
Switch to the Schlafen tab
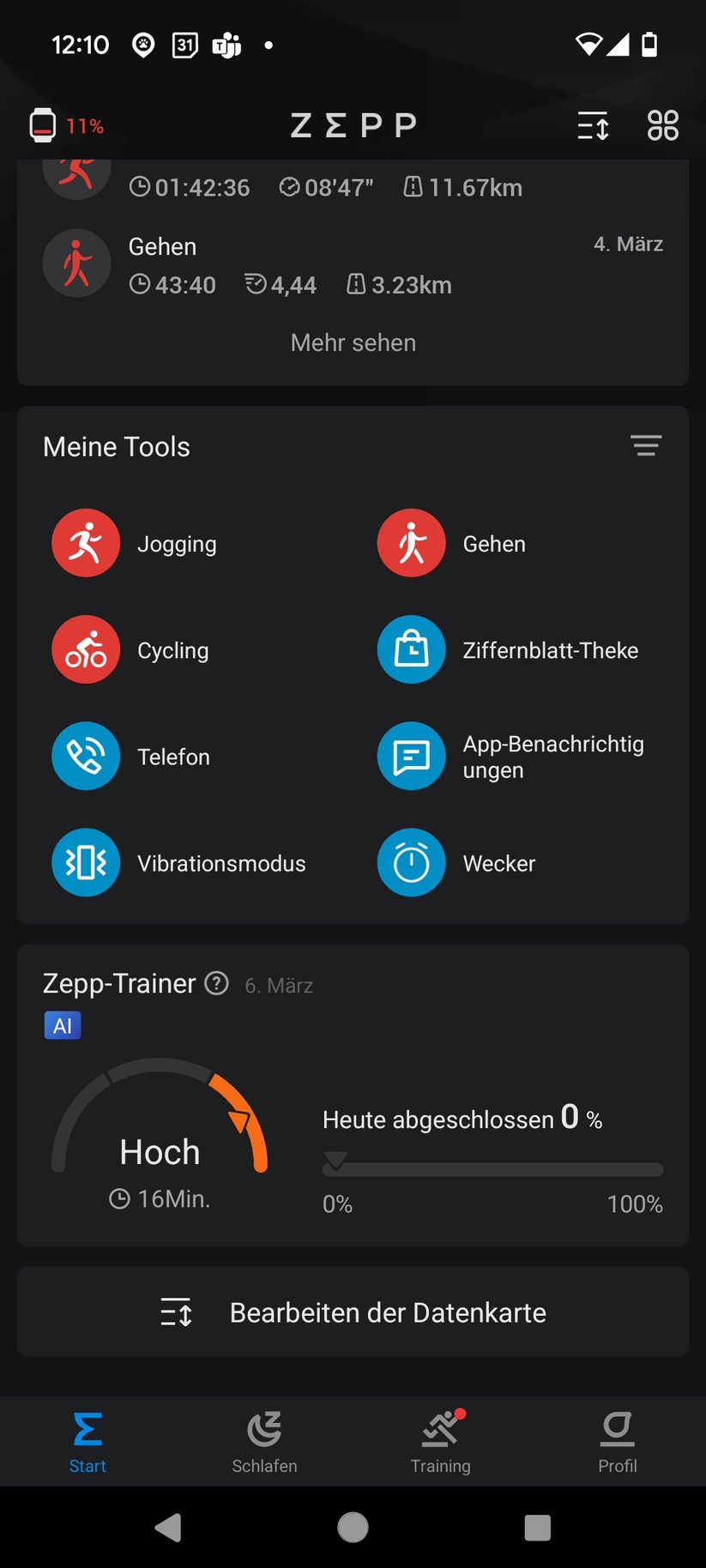pyautogui.click(x=264, y=1441)
